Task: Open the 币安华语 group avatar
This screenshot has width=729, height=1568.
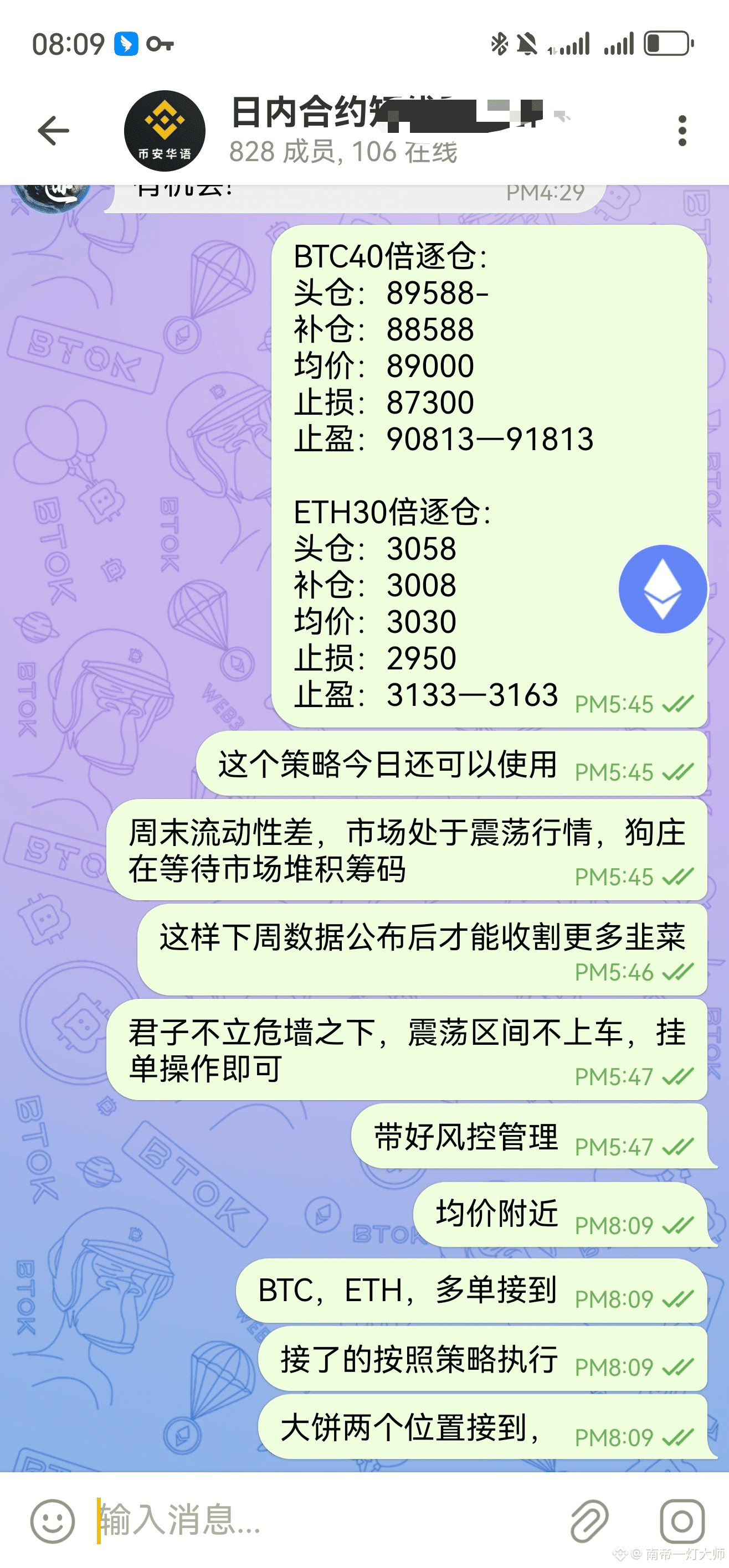Action: [x=165, y=131]
